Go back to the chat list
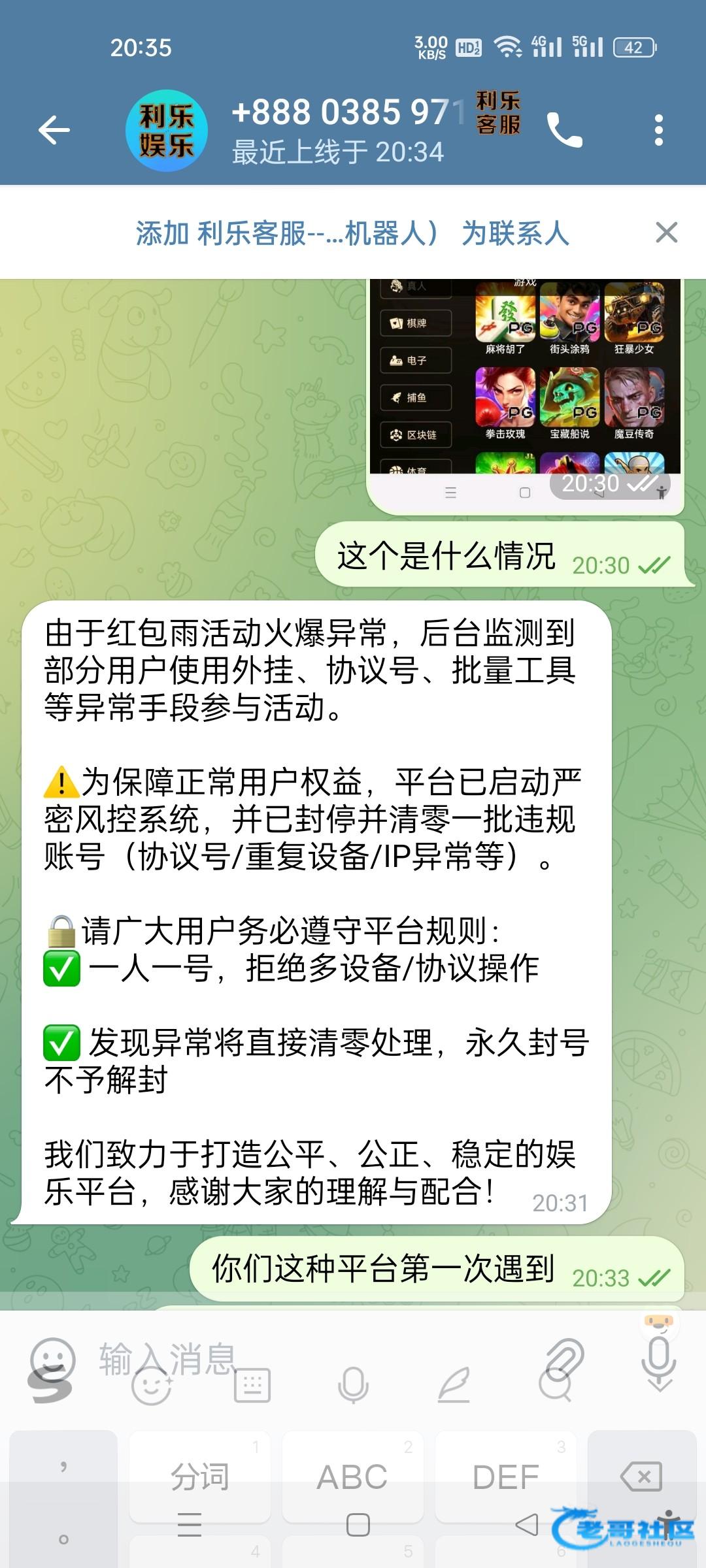 coord(54,130)
